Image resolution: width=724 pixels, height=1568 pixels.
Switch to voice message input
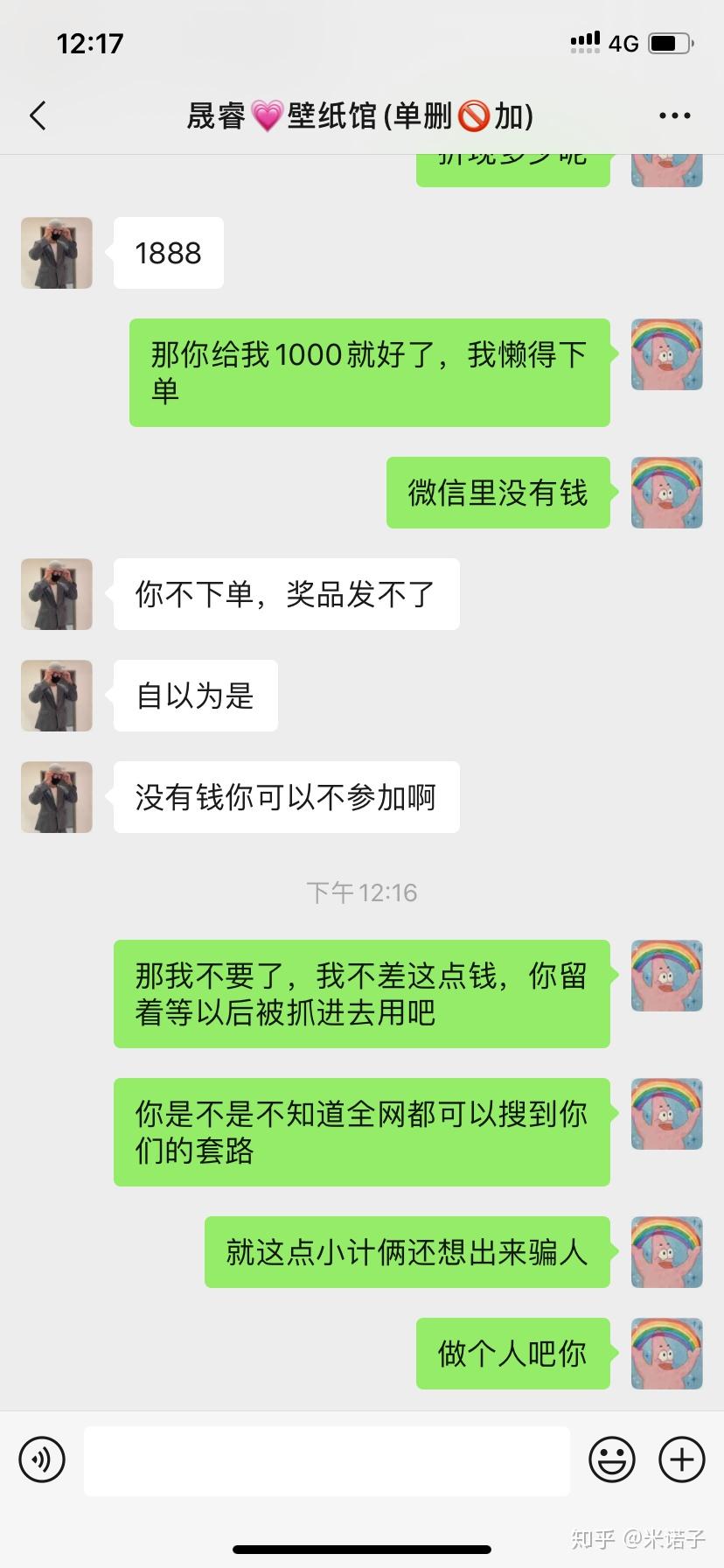42,1459
